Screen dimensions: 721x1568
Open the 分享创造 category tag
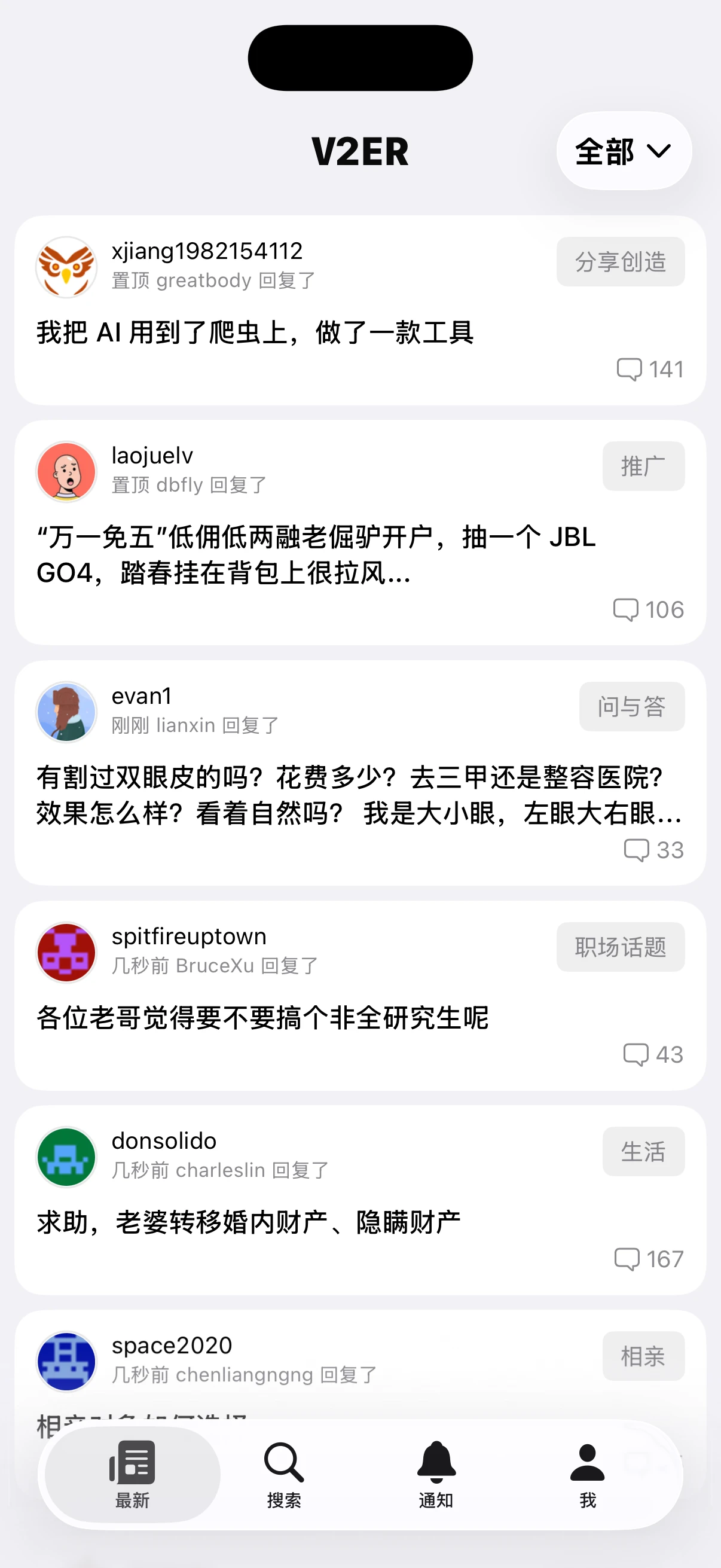pos(620,262)
